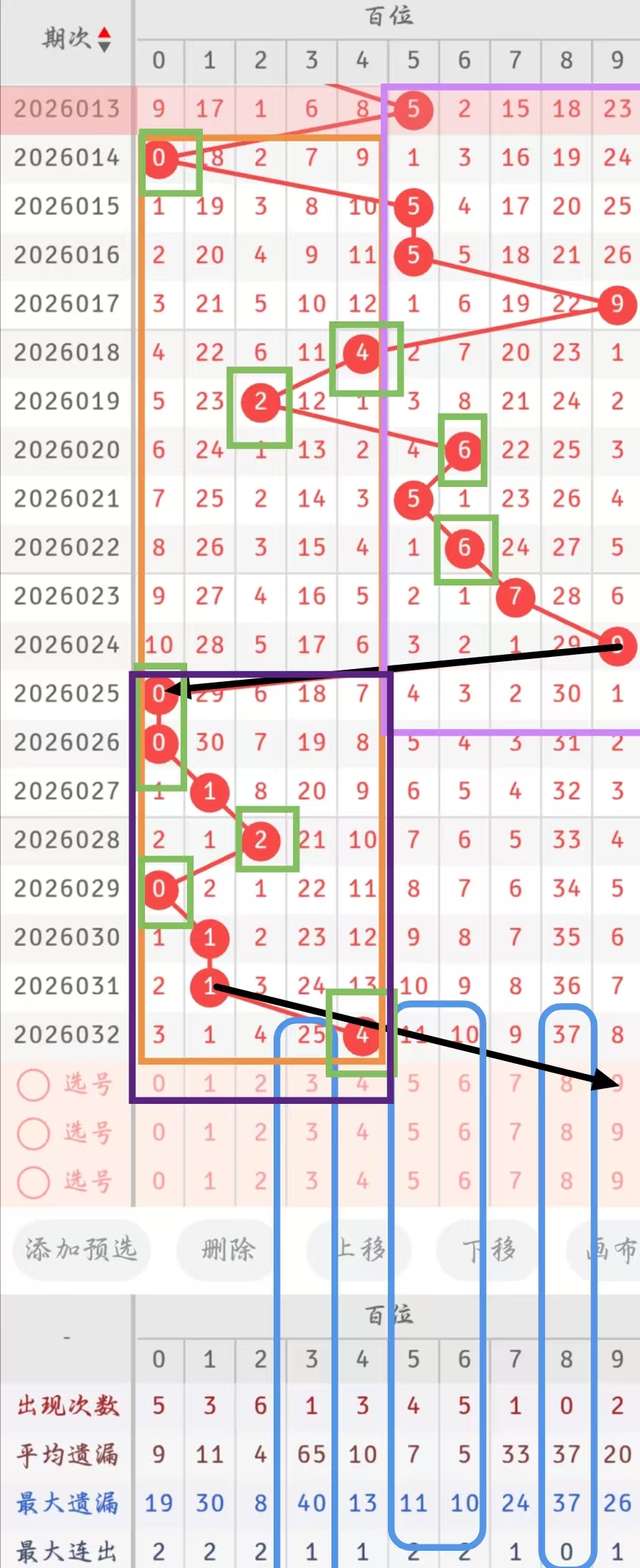Select the second 选号 row radio circle
Image resolution: width=640 pixels, height=1568 pixels.
[33, 1132]
